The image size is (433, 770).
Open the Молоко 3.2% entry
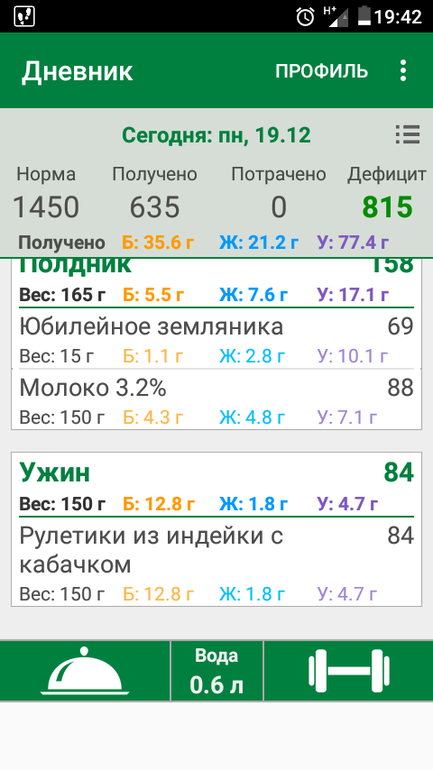pos(216,401)
